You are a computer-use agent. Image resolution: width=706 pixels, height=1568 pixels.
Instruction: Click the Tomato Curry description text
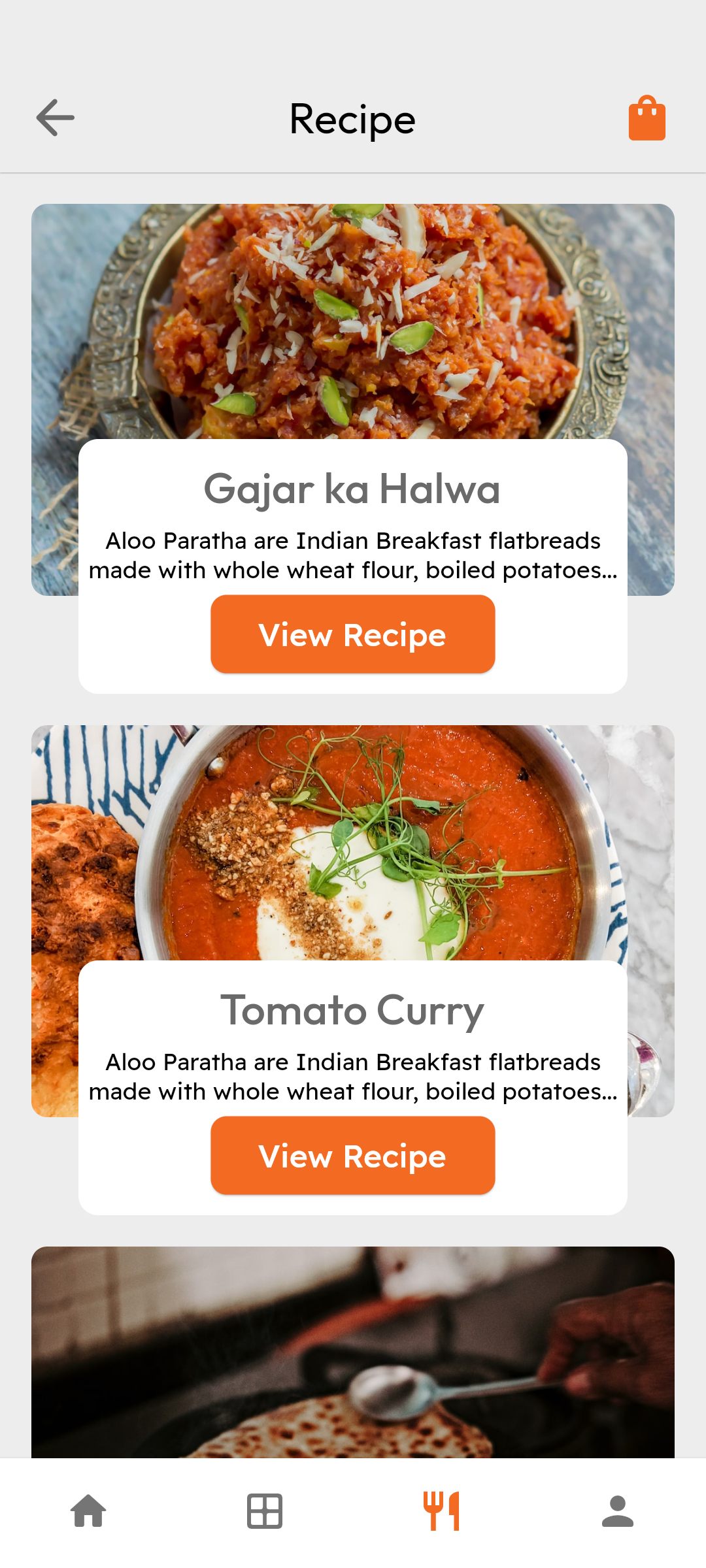(352, 1077)
